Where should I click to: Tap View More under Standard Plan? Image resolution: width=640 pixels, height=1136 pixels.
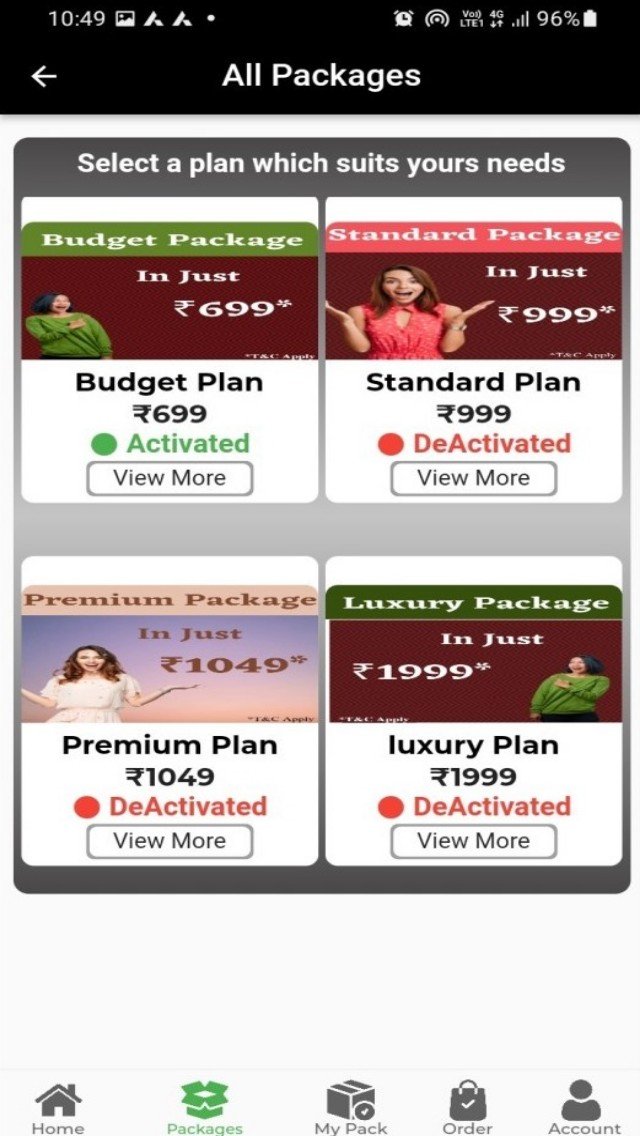pos(473,478)
